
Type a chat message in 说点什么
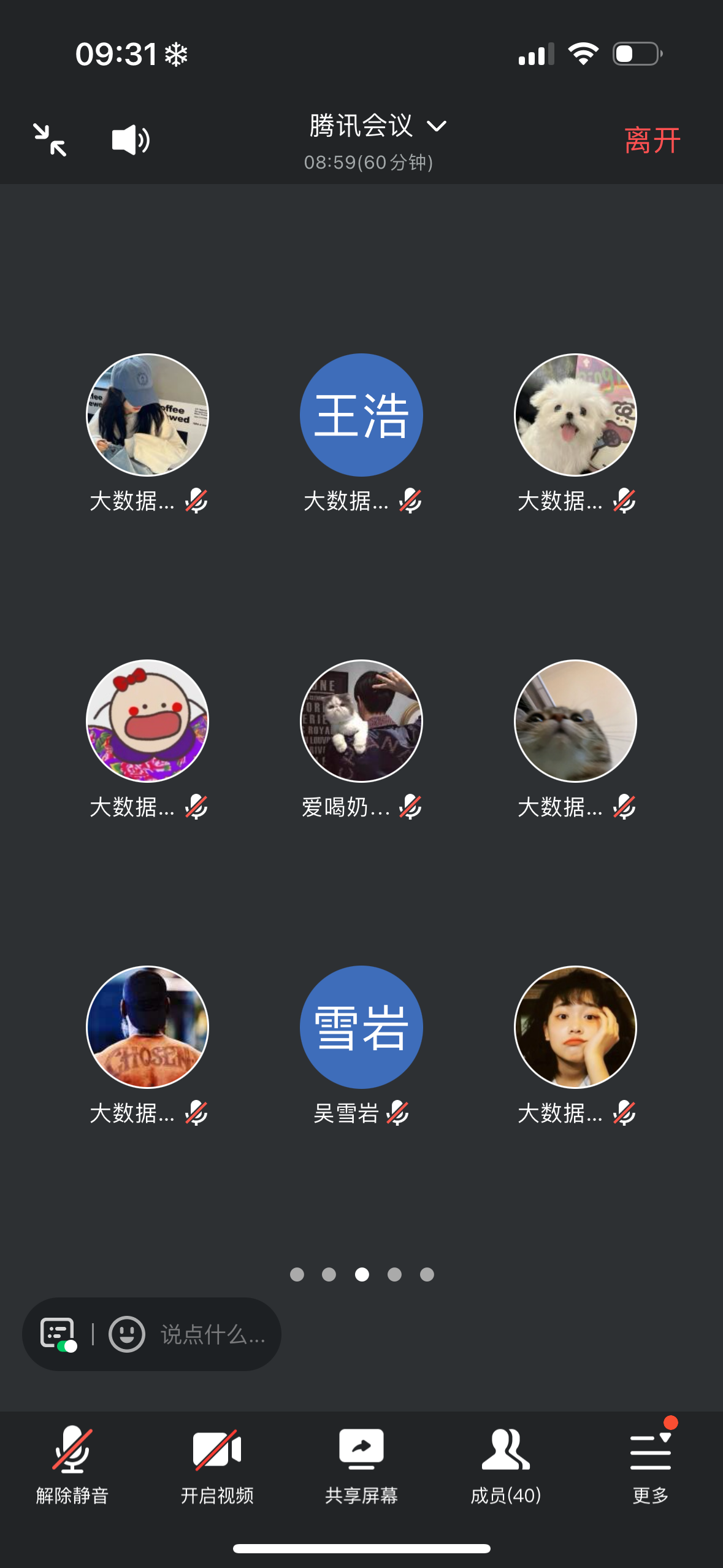213,1334
